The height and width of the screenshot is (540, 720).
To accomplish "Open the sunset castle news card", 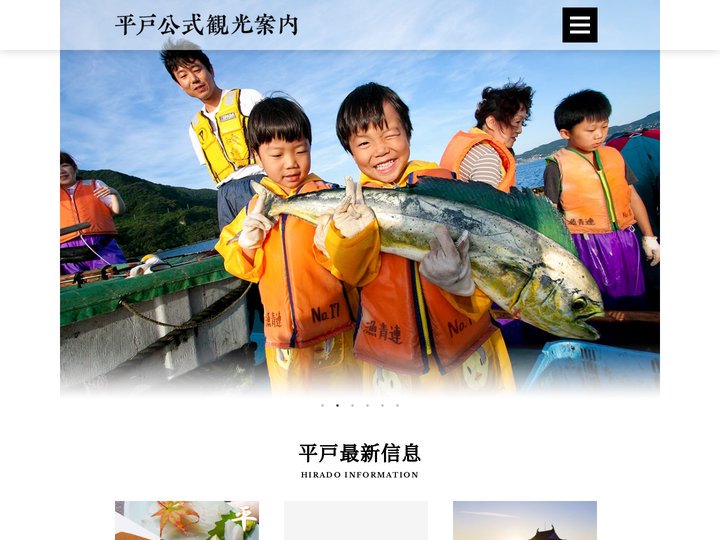I will (524, 520).
